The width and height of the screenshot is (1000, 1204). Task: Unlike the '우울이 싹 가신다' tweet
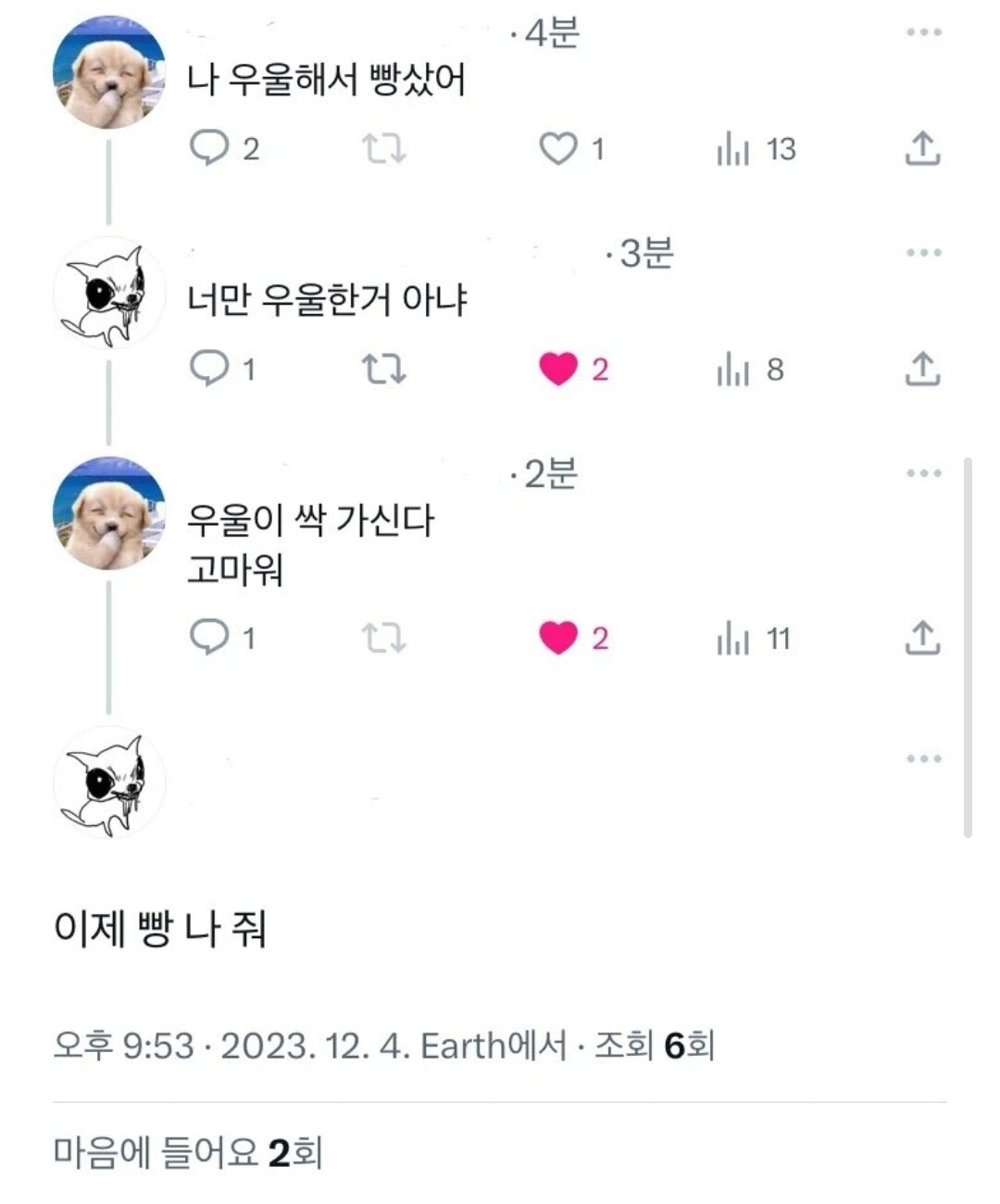pos(558,637)
